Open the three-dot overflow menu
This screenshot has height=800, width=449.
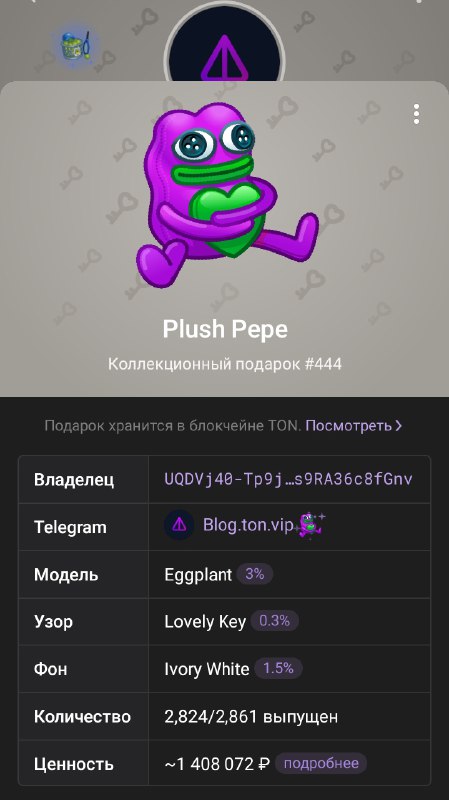point(416,114)
